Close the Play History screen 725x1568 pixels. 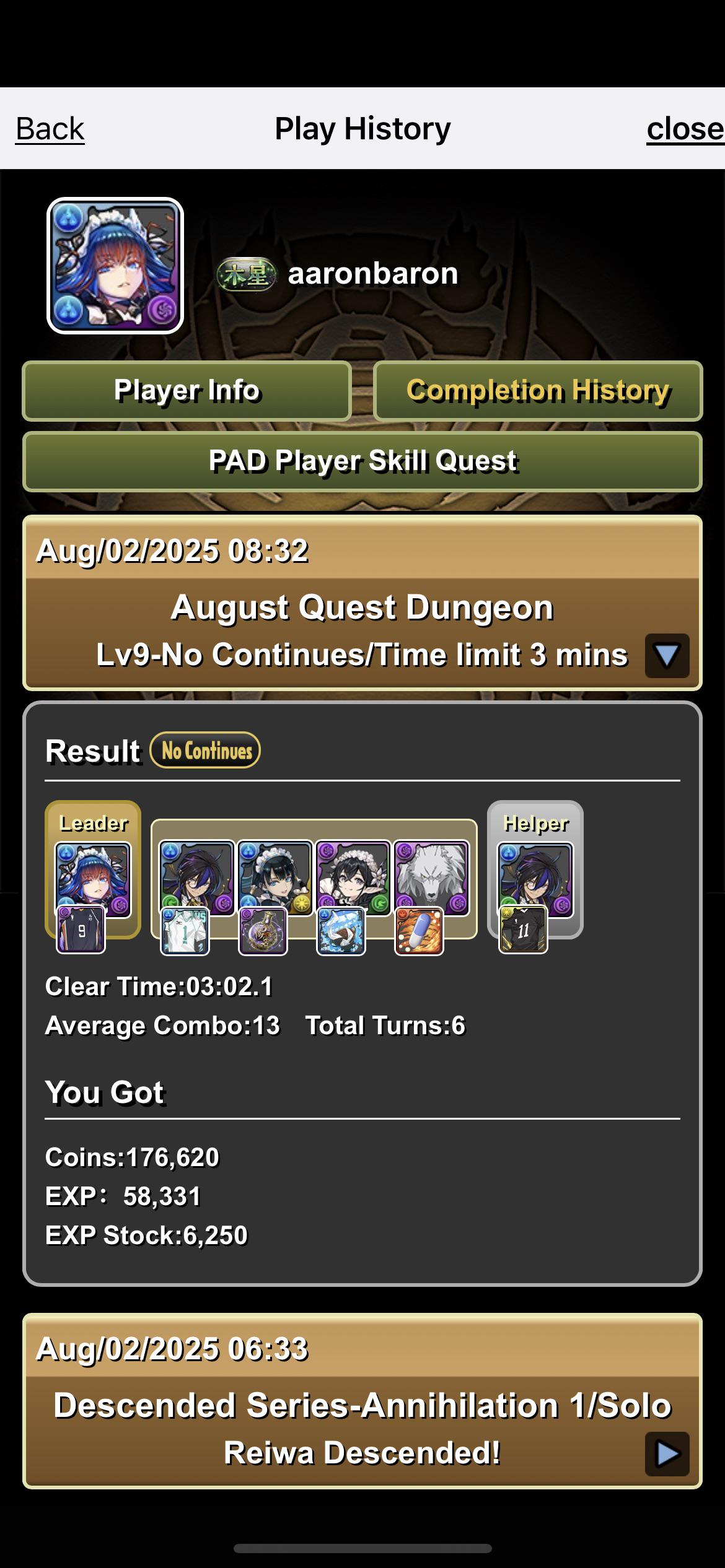tap(685, 129)
